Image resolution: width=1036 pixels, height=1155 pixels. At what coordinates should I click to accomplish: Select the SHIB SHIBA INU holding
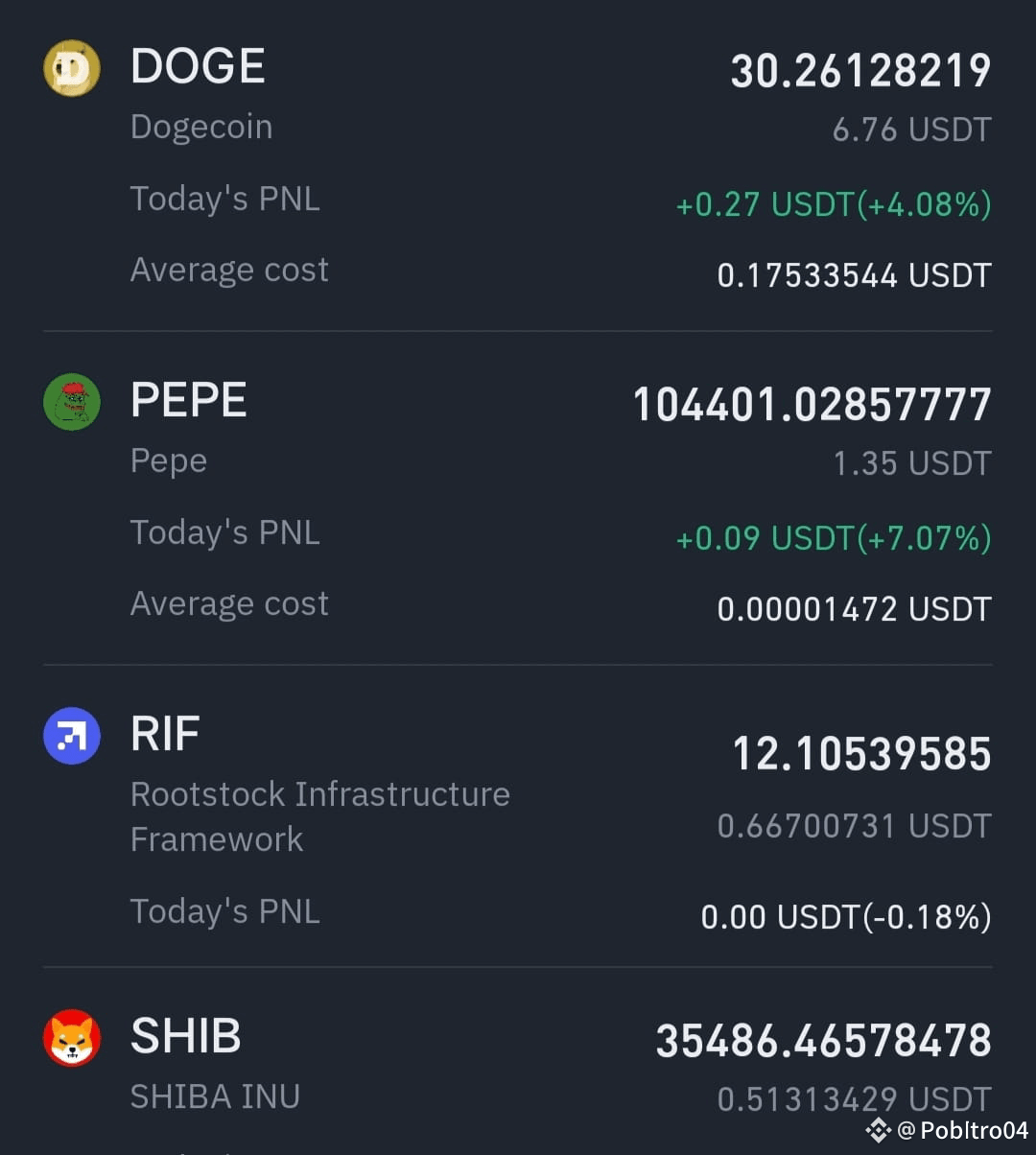(518, 1062)
